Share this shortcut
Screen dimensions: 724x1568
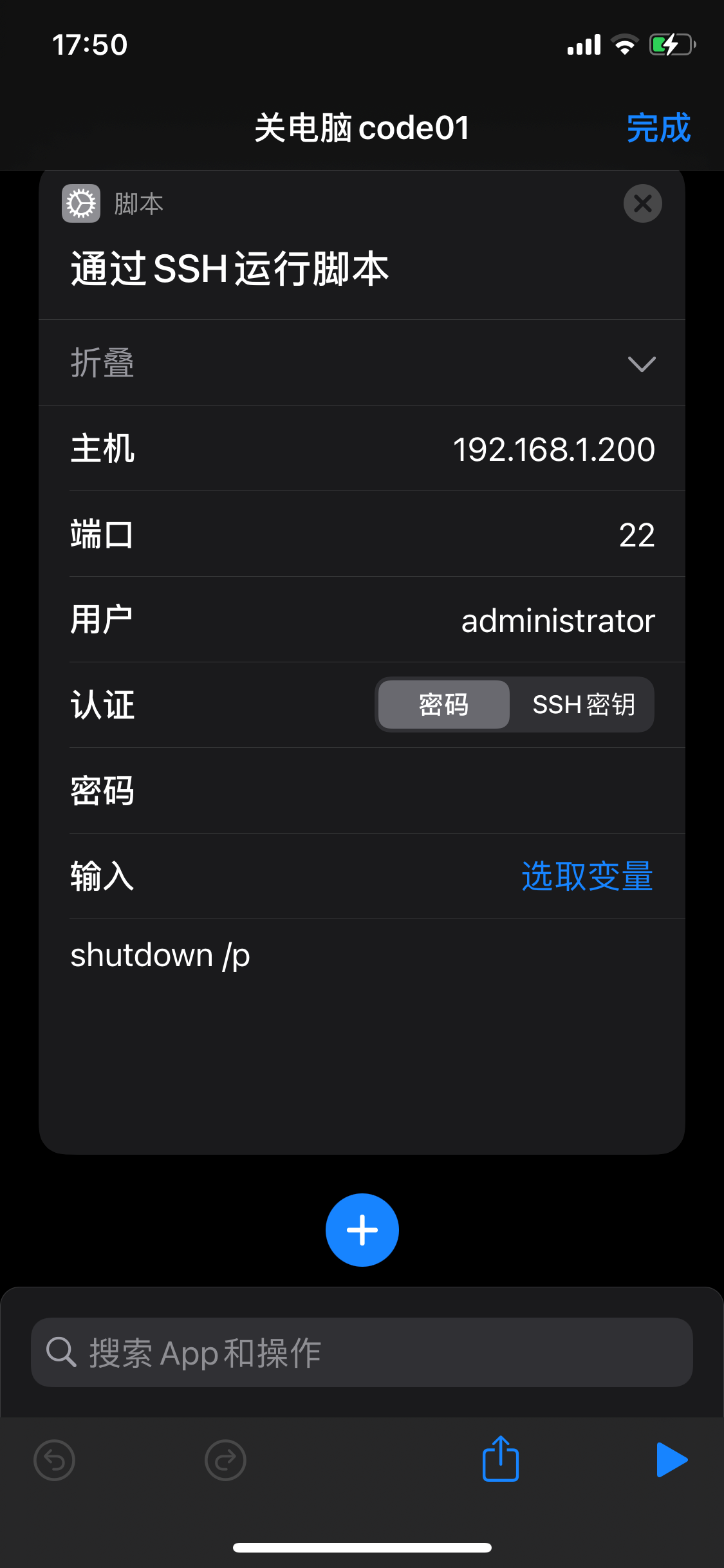[x=501, y=1459]
